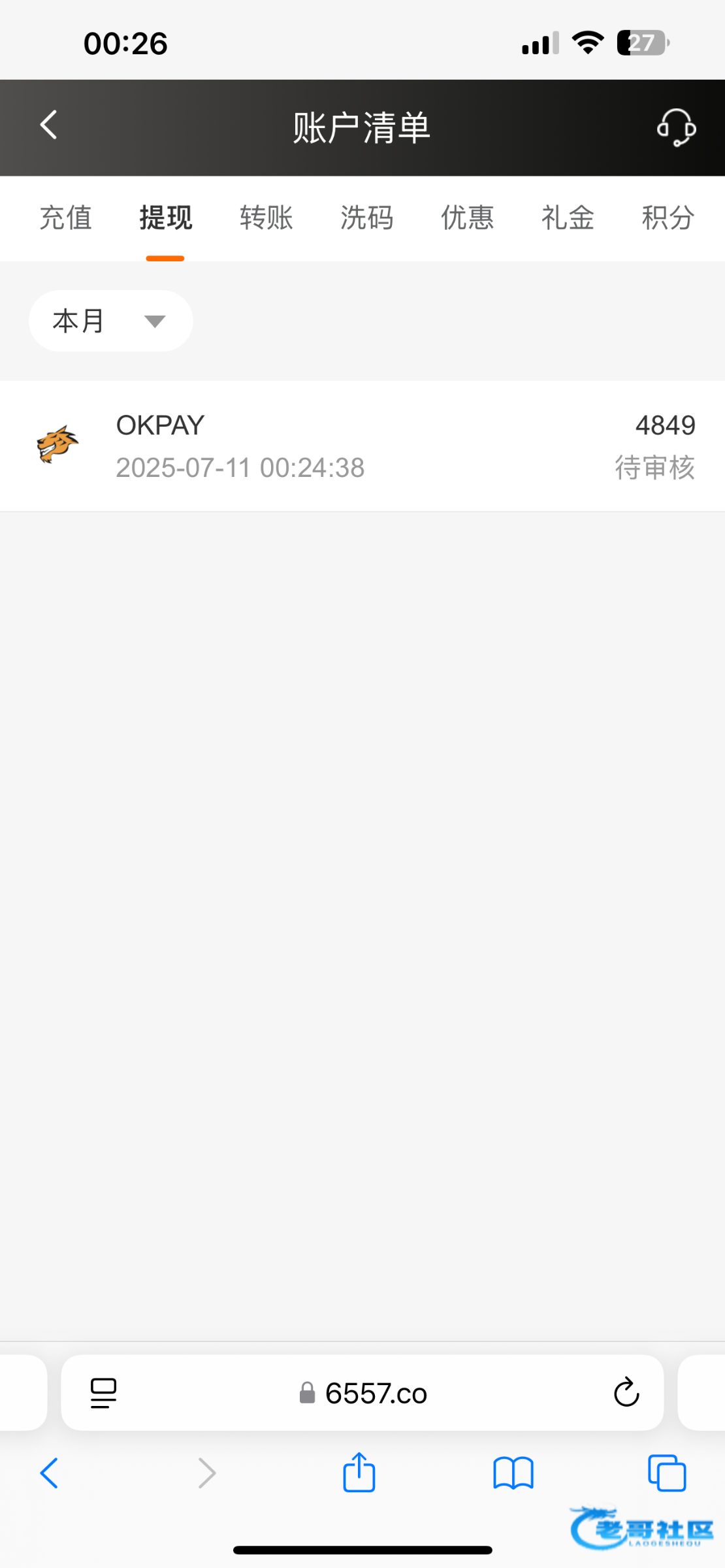Go back from the 账户清单 page
The image size is (725, 1568).
[x=49, y=124]
